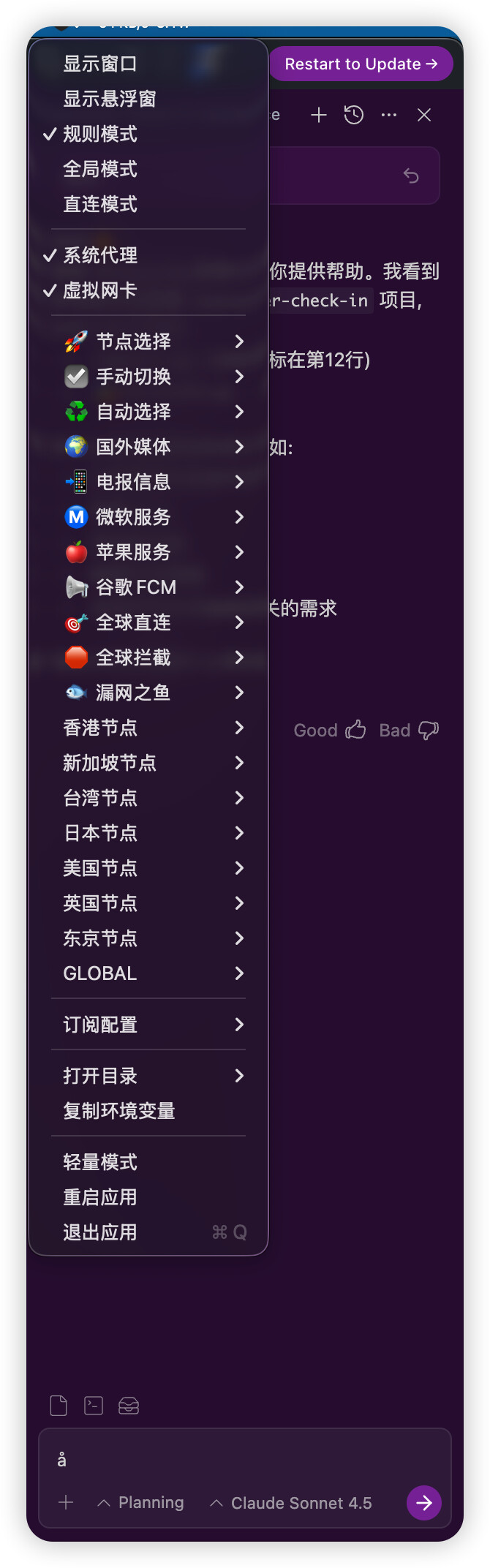Click the Restart to Update button
Screen dimensions: 490x1568
(x=361, y=64)
